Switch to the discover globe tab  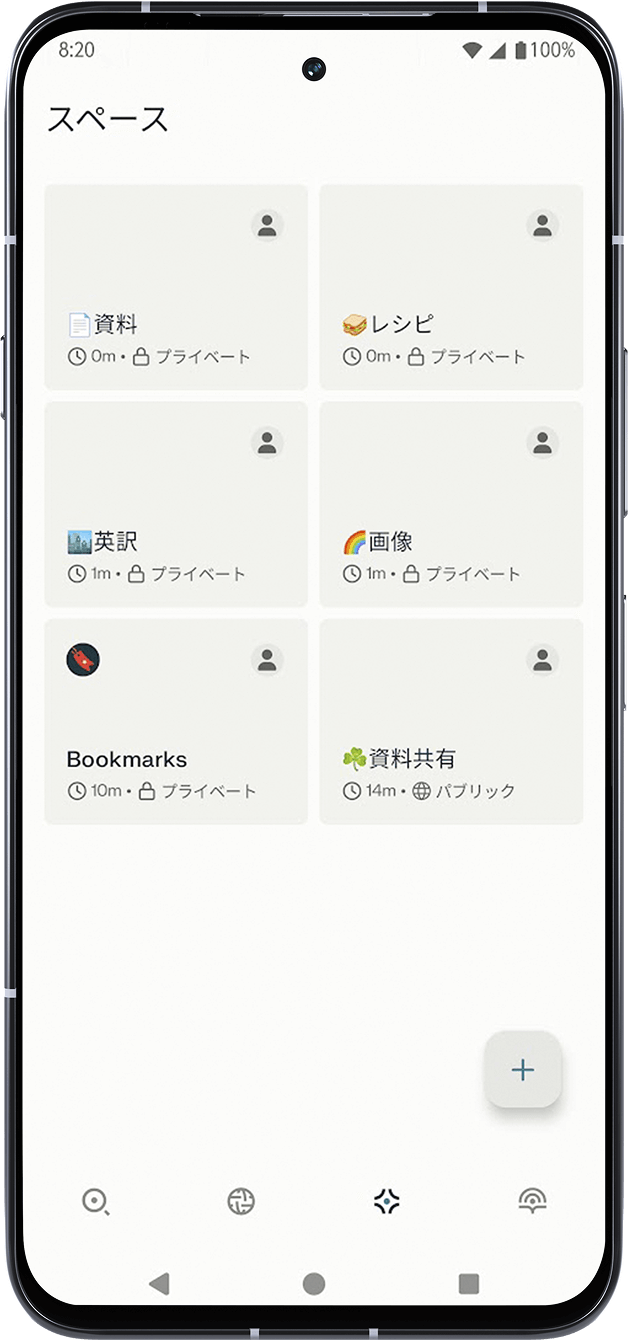pos(241,1201)
